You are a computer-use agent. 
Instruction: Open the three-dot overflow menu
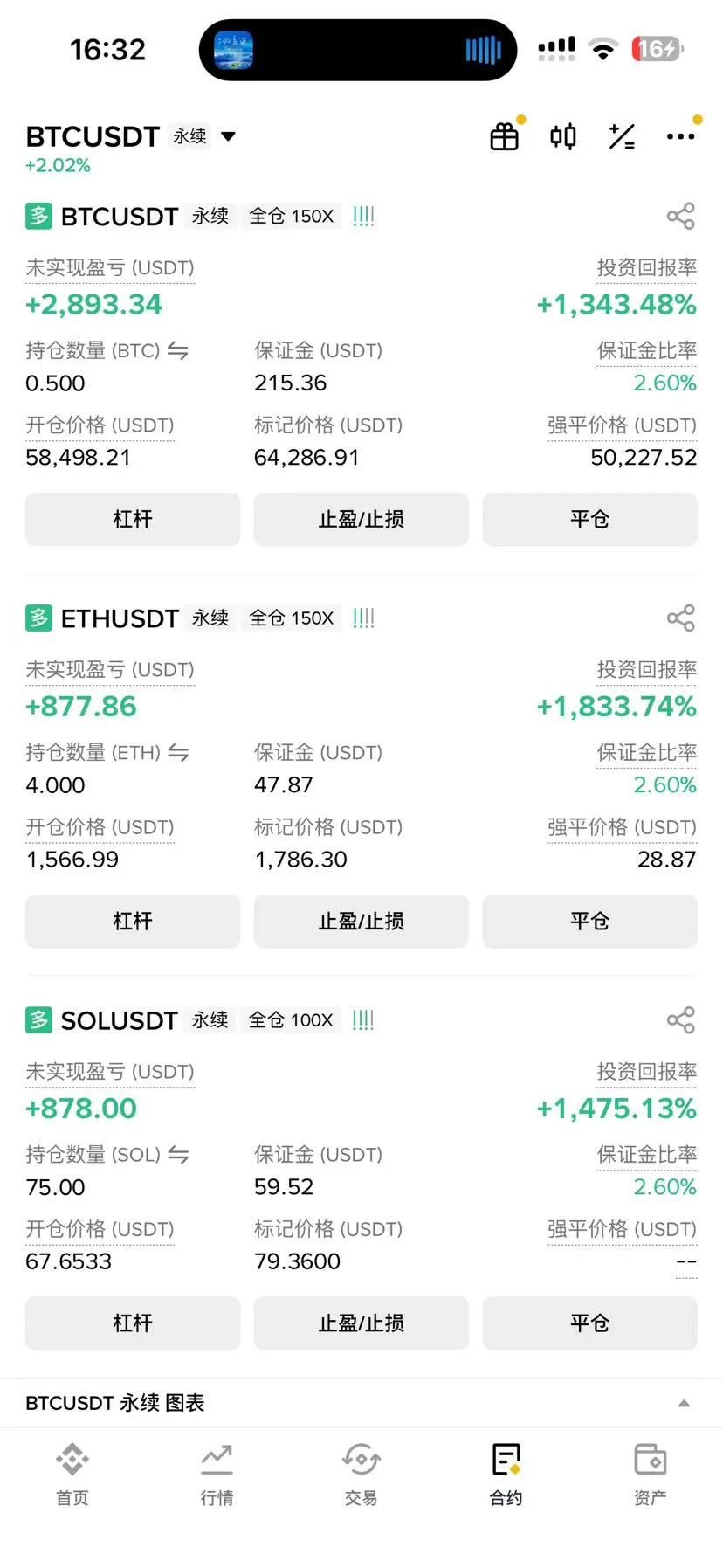[x=681, y=136]
